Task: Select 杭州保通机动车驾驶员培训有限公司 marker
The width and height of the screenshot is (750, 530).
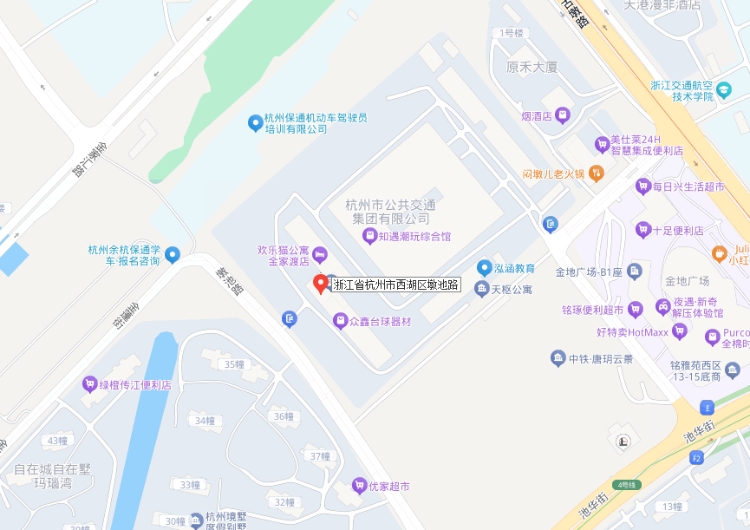Action: pyautogui.click(x=255, y=123)
